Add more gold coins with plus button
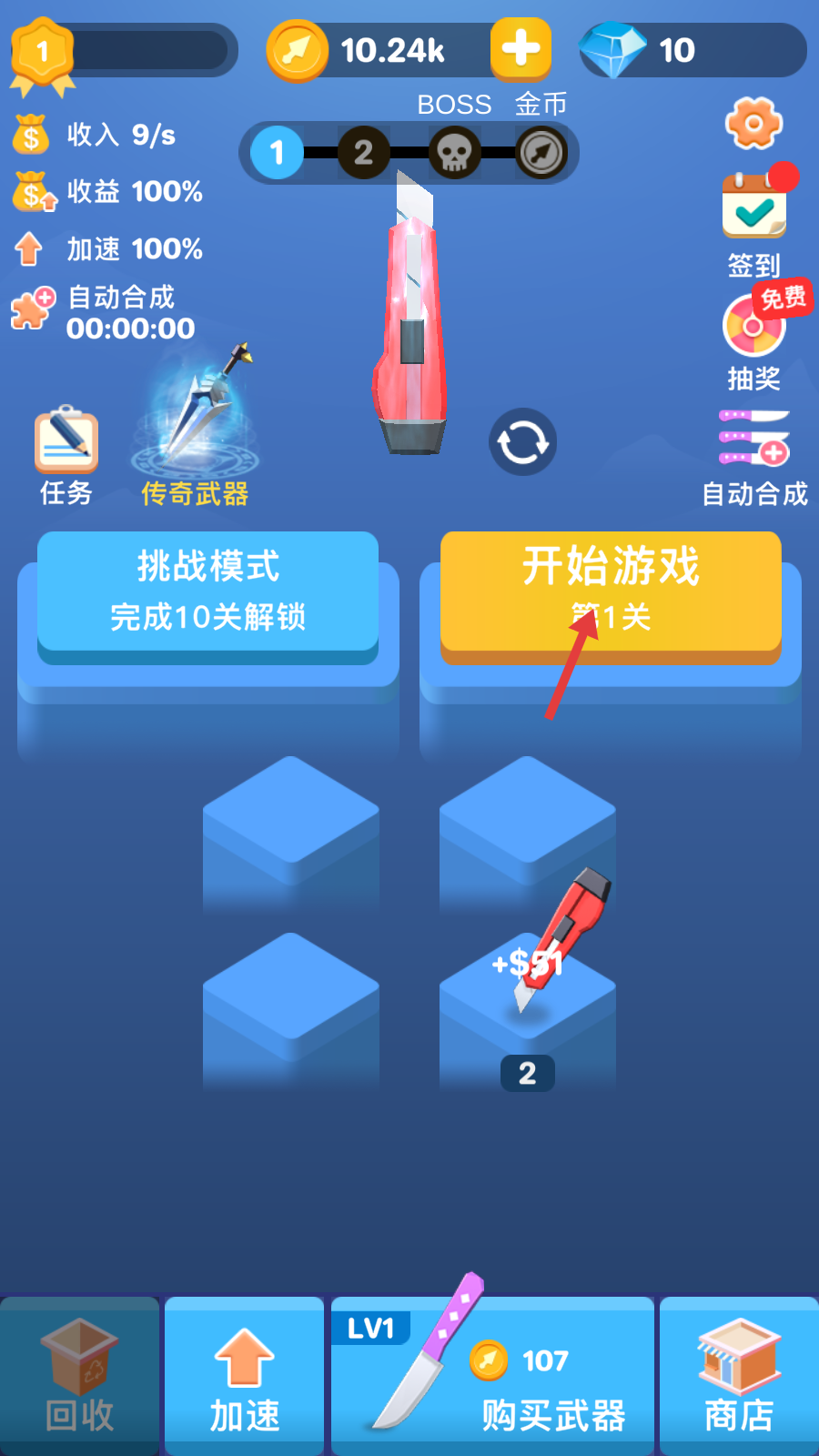The image size is (819, 1456). 521,48
